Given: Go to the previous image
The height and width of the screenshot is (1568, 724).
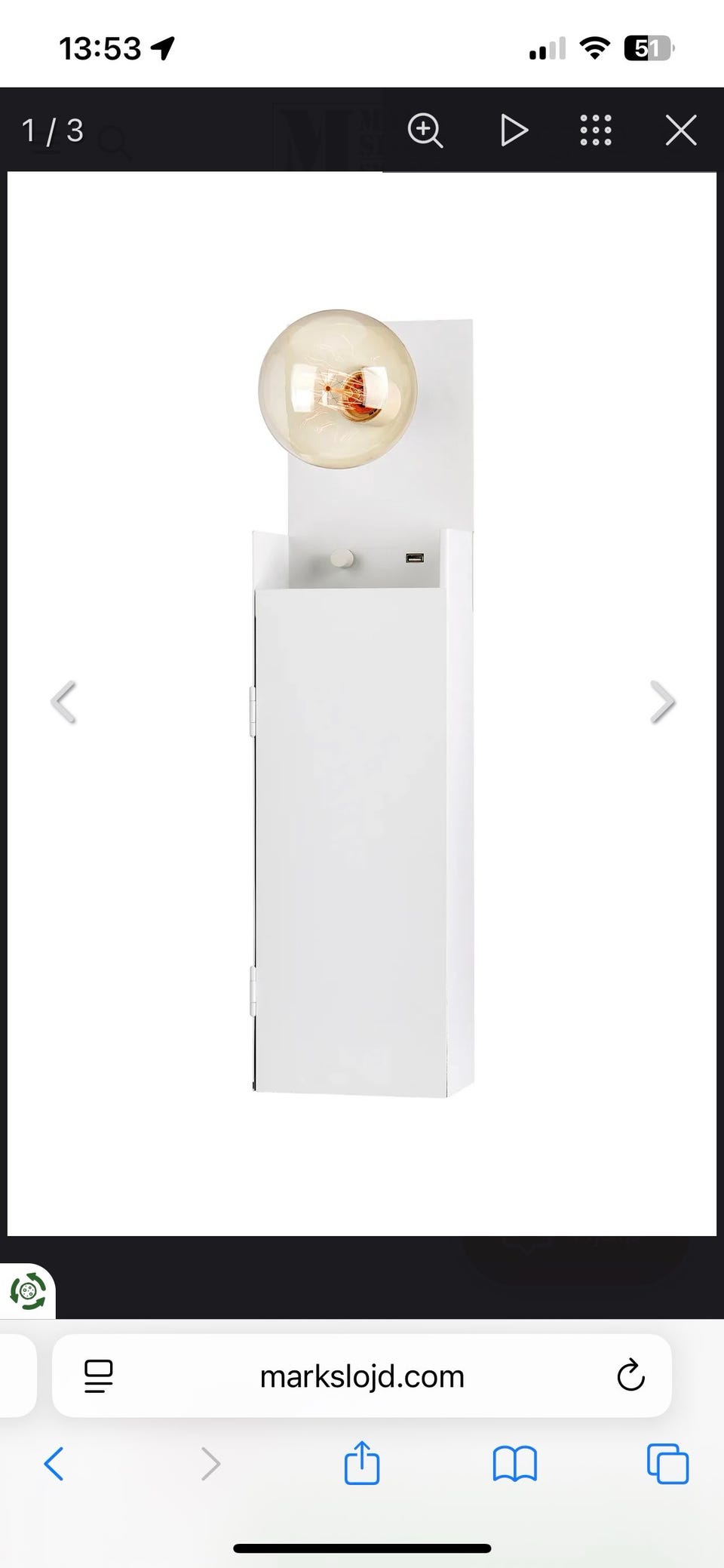Looking at the screenshot, I should point(63,702).
